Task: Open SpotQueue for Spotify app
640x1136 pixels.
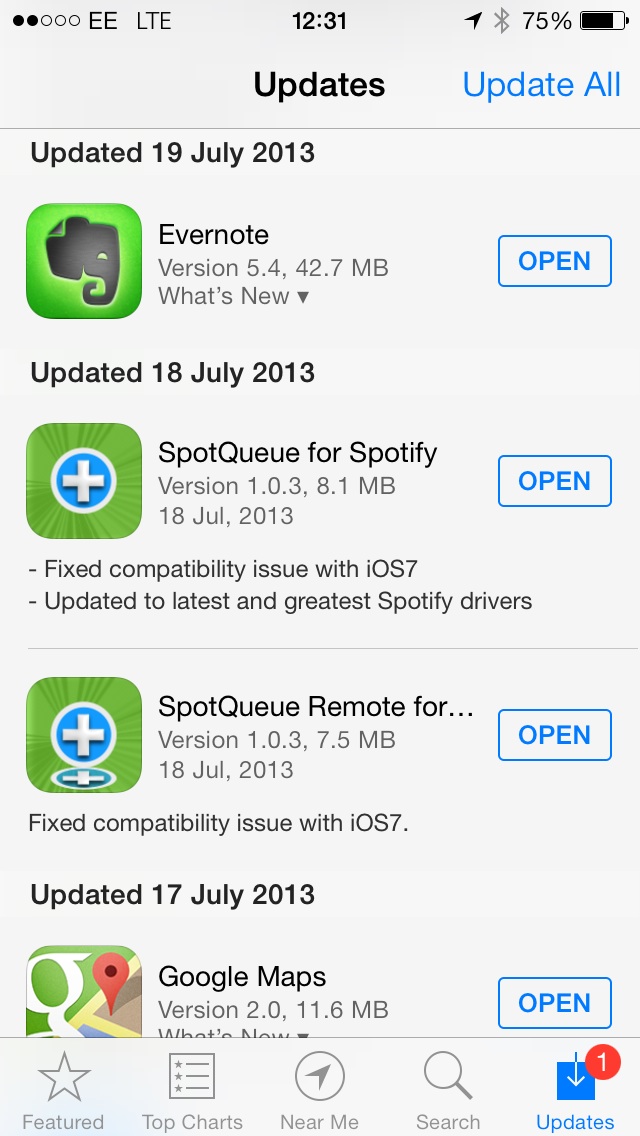Action: tap(554, 481)
